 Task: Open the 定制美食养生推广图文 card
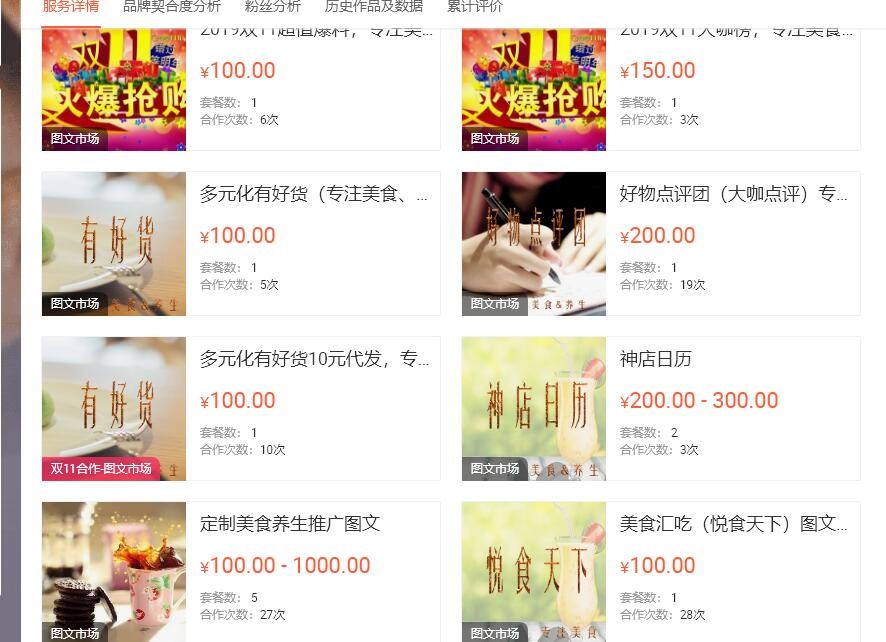click(x=290, y=524)
